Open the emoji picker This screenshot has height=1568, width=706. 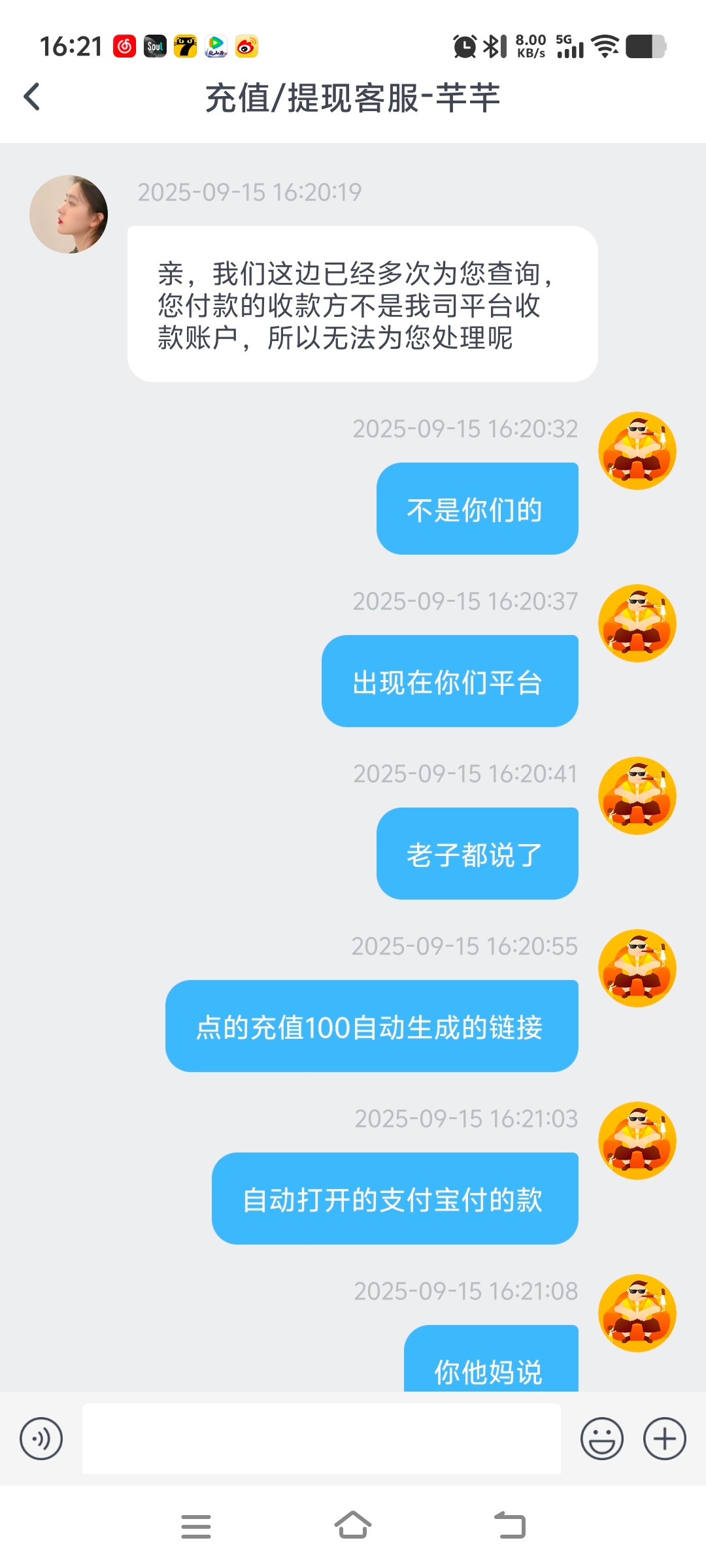[601, 1438]
